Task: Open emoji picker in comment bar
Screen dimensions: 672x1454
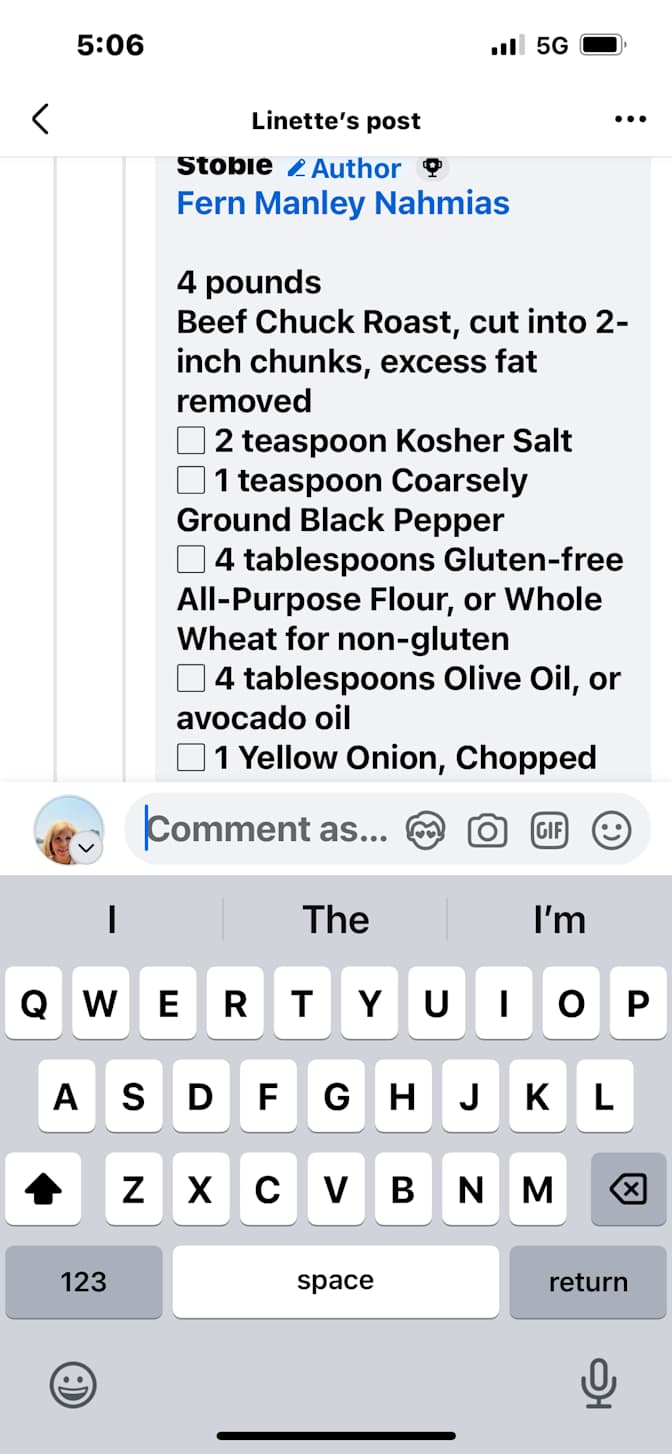Action: pyautogui.click(x=611, y=830)
